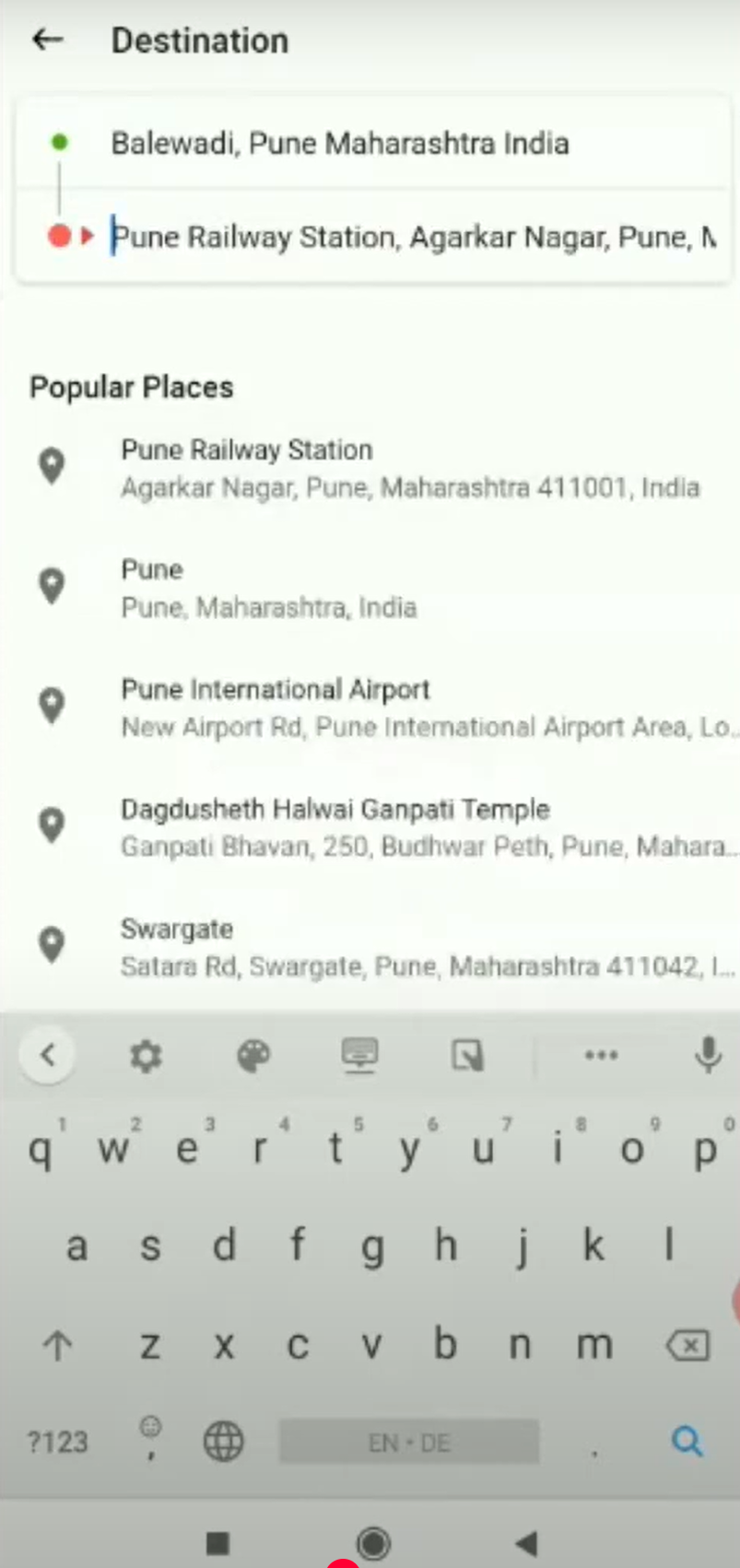Tap the keyboard search key
740x1568 pixels.
pos(687,1441)
